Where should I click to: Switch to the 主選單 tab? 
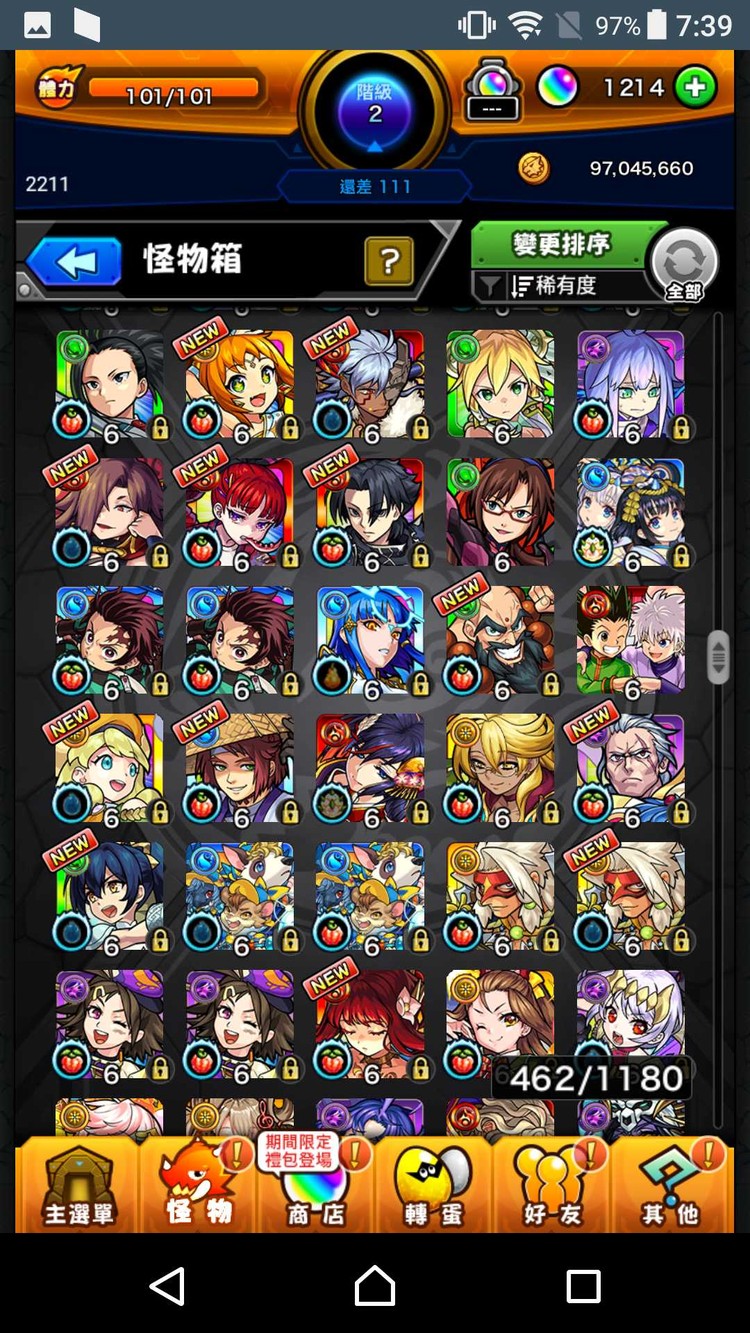[x=78, y=1187]
